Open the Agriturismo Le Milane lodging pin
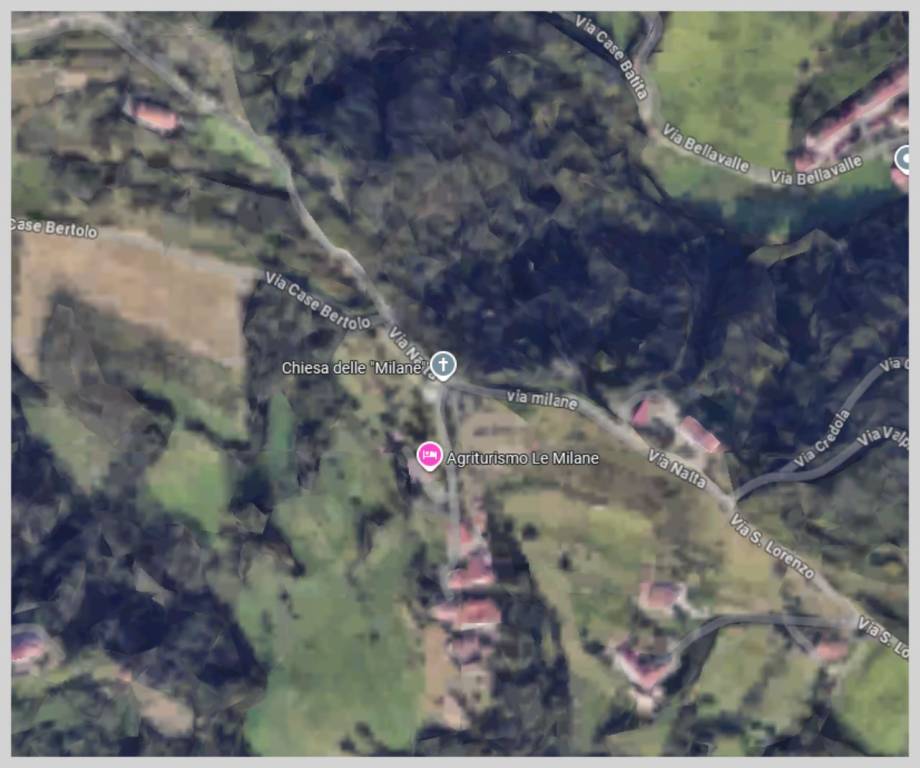This screenshot has height=768, width=920. click(429, 456)
